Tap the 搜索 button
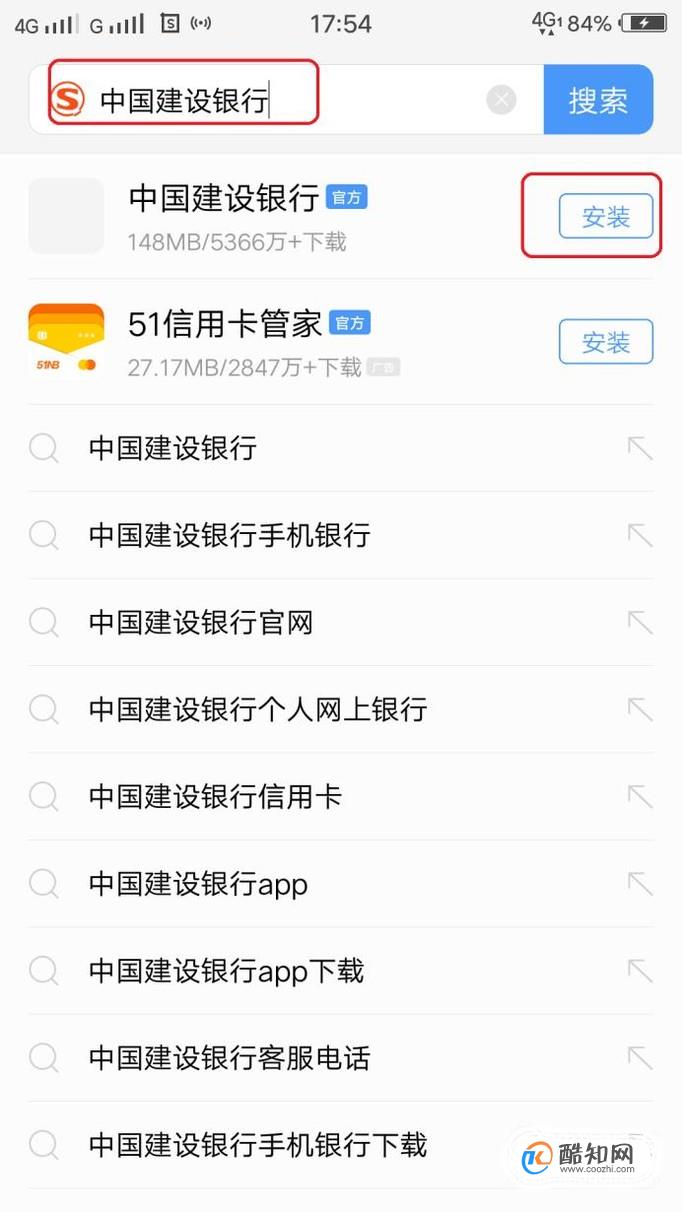Viewport: 682px width, 1212px height. pos(598,100)
